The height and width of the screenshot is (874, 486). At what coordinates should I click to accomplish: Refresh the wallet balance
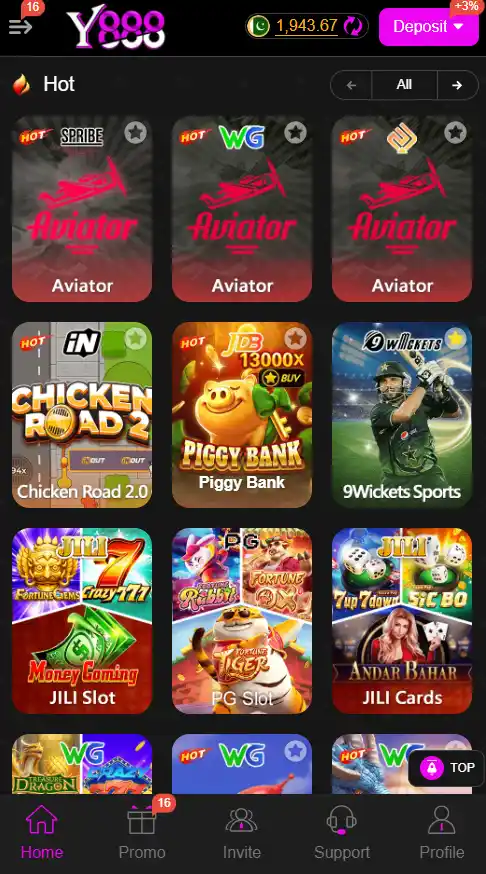click(353, 26)
